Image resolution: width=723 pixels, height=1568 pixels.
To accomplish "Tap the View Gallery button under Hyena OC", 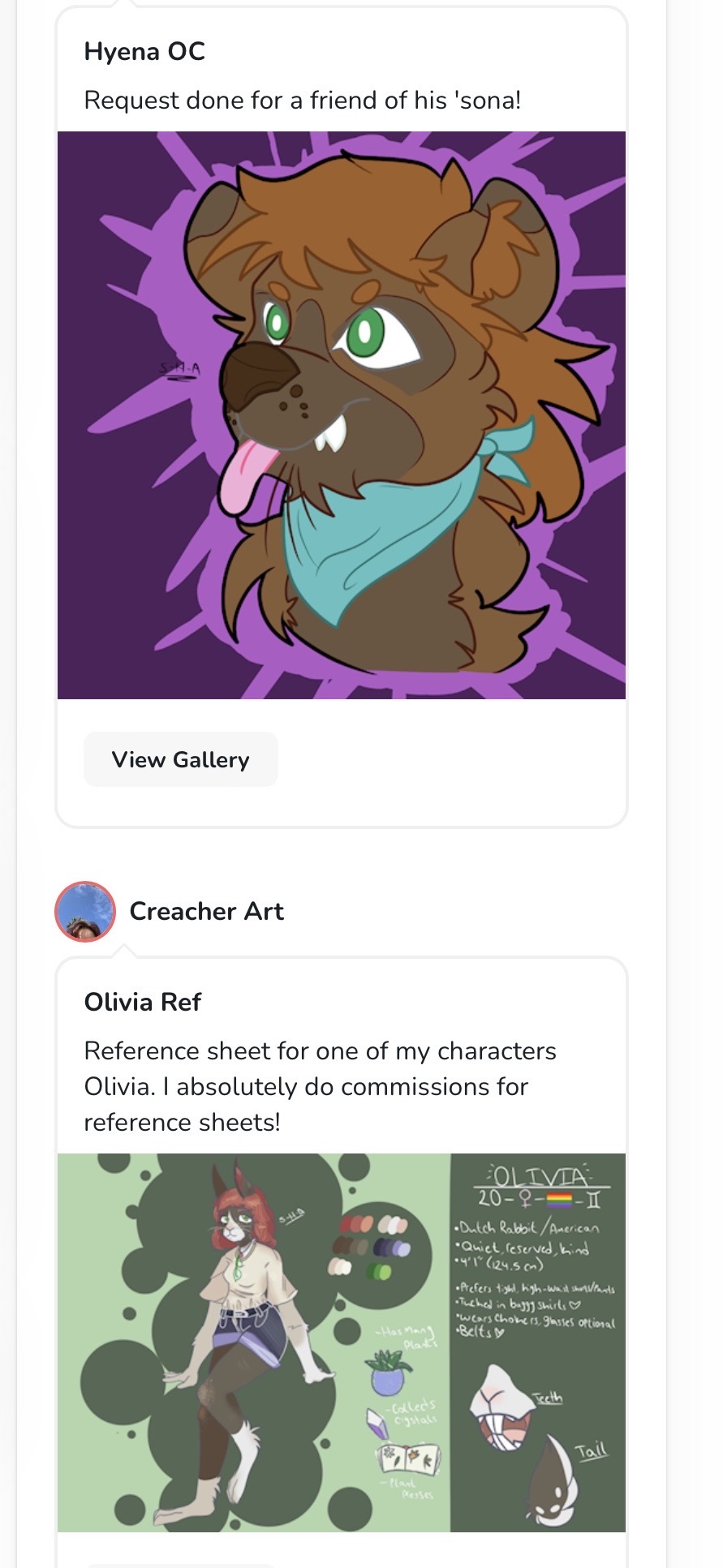I will 180,759.
